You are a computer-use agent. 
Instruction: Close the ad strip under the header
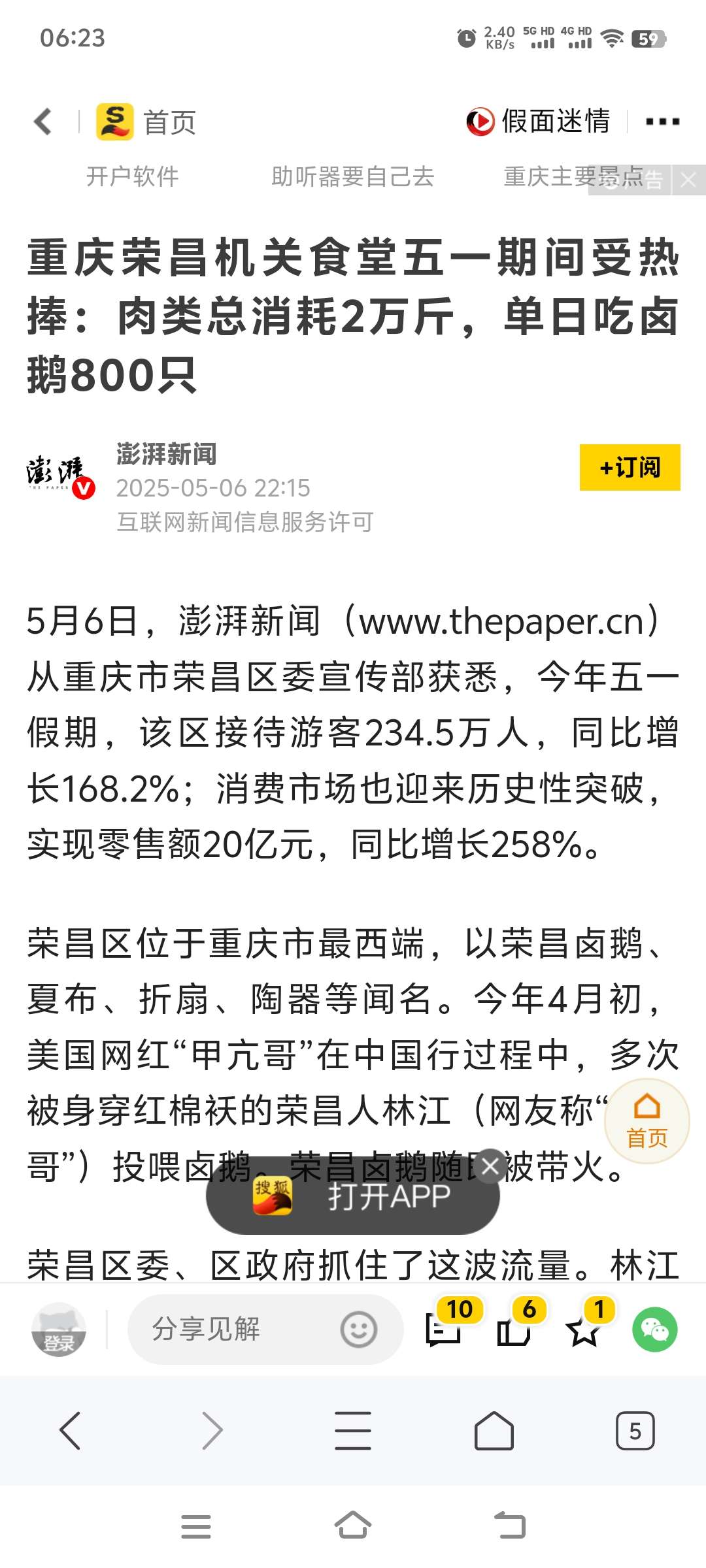tap(688, 180)
